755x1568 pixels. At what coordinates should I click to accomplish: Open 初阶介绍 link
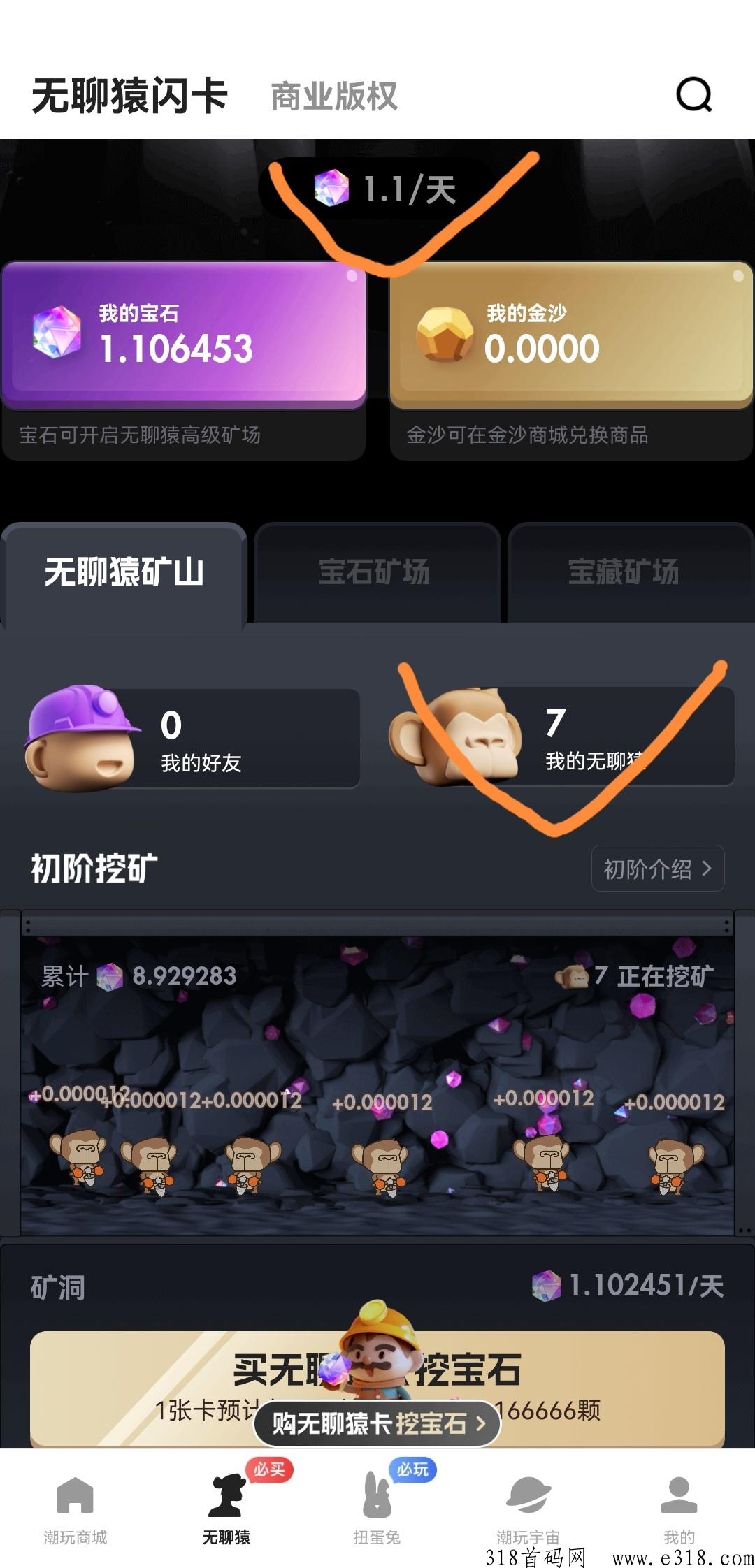coord(657,869)
